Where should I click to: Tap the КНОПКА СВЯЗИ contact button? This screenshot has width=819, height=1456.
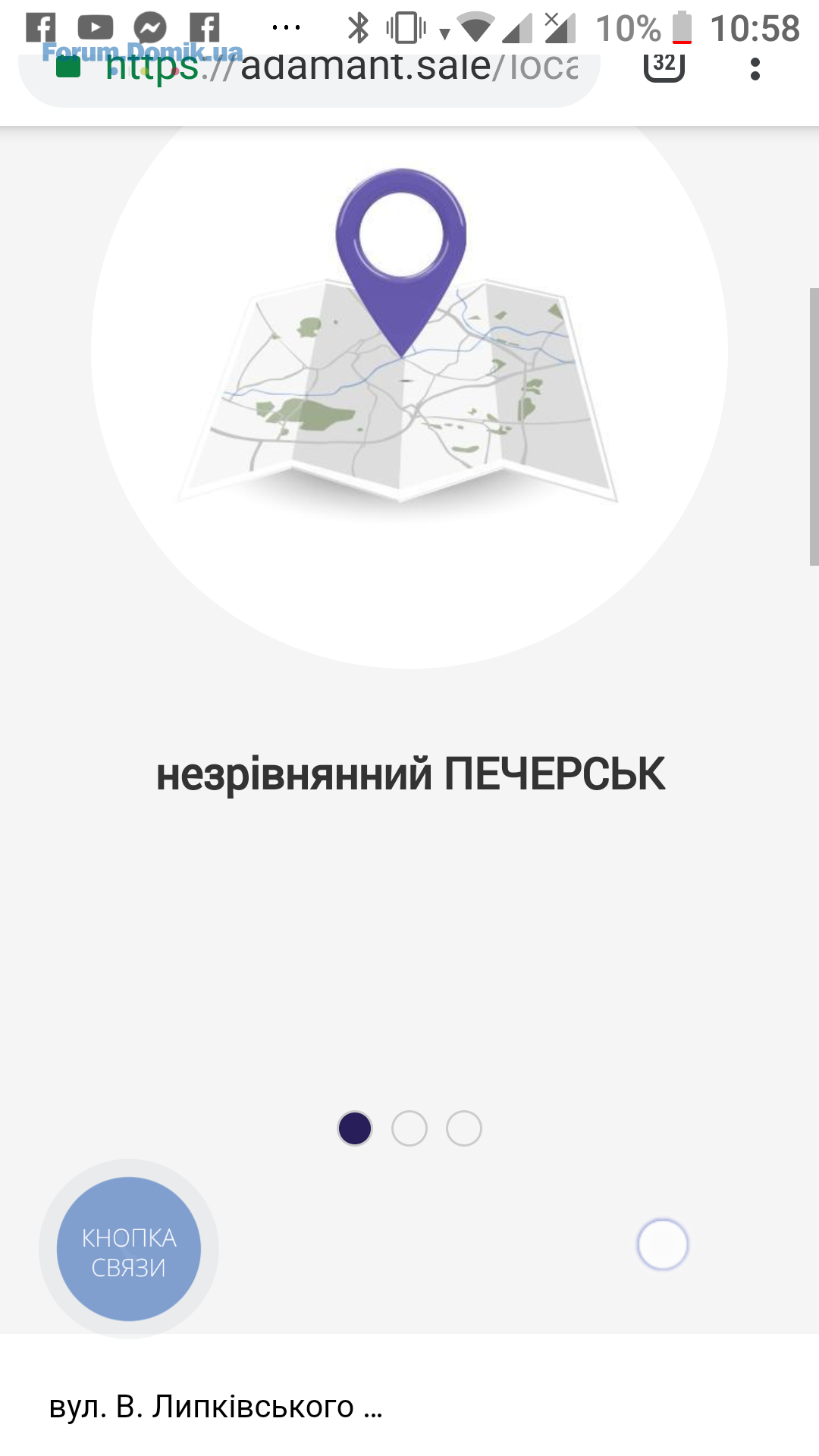(x=129, y=1249)
